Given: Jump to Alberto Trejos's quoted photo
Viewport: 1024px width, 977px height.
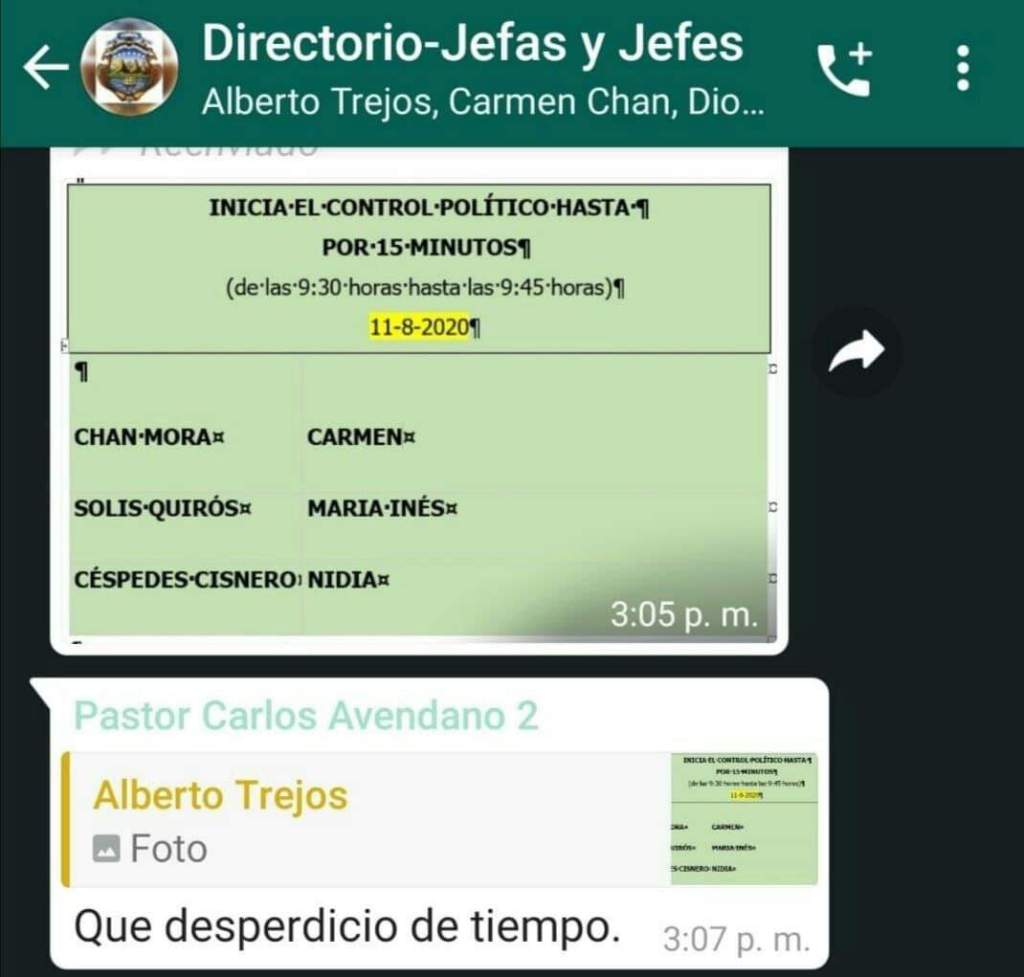Looking at the screenshot, I should tap(440, 820).
